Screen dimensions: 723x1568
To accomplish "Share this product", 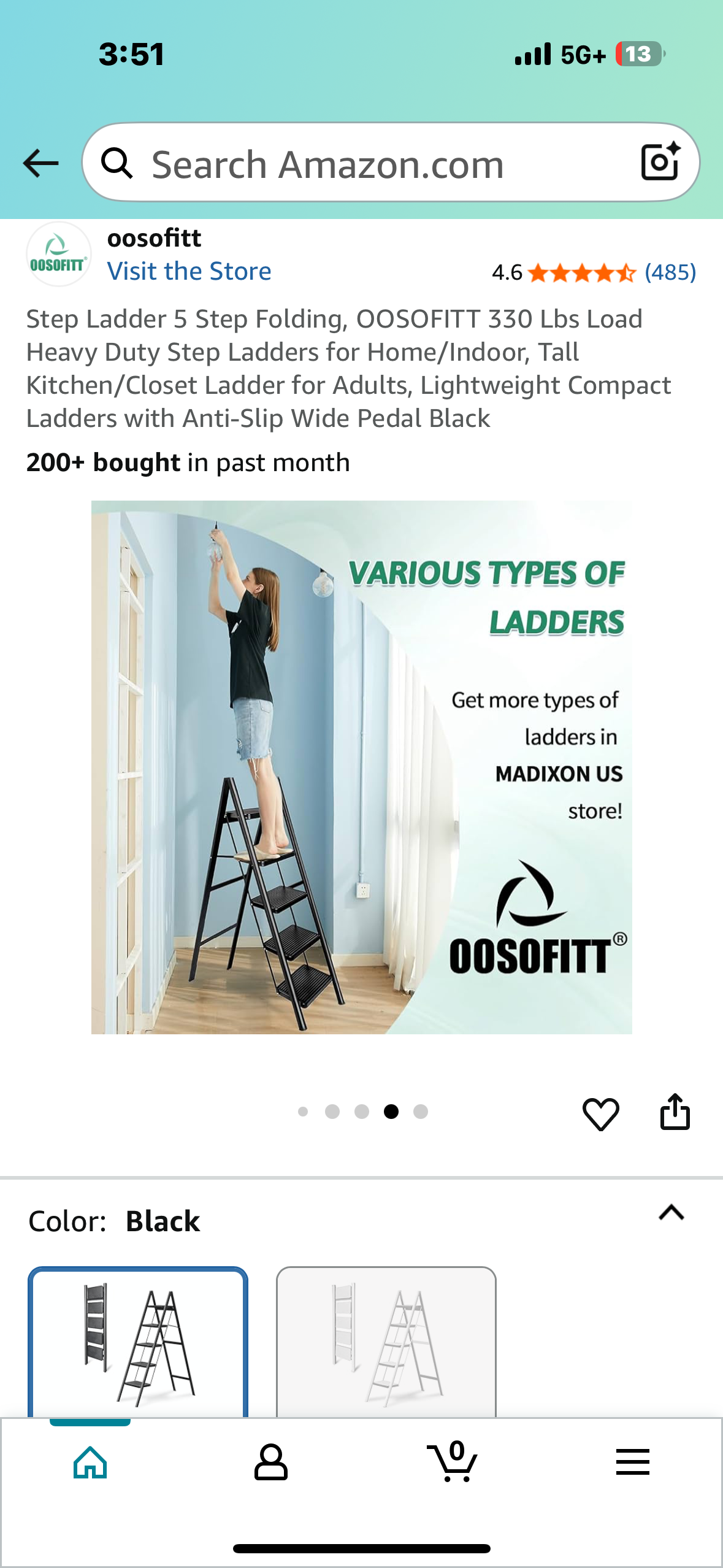I will pyautogui.click(x=675, y=1112).
